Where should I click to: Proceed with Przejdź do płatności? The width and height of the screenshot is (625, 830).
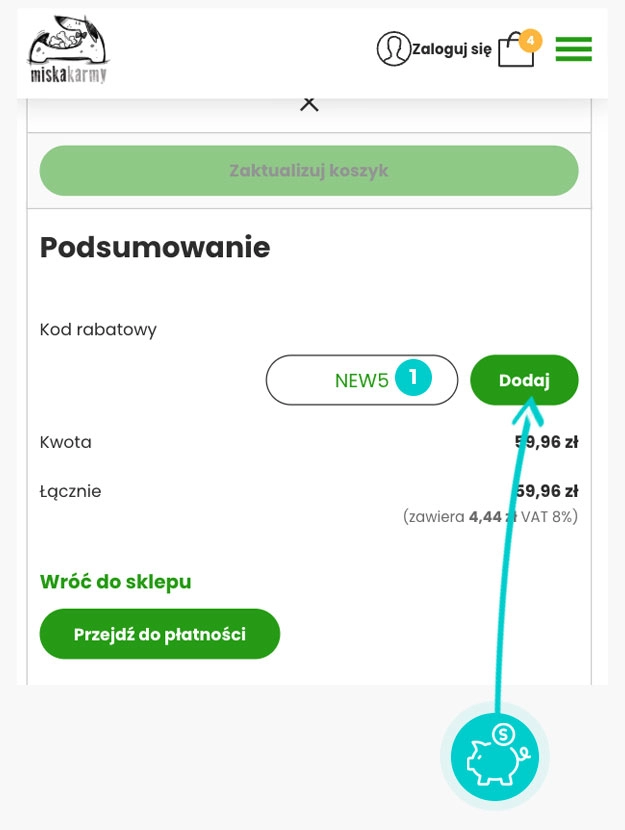click(x=160, y=634)
